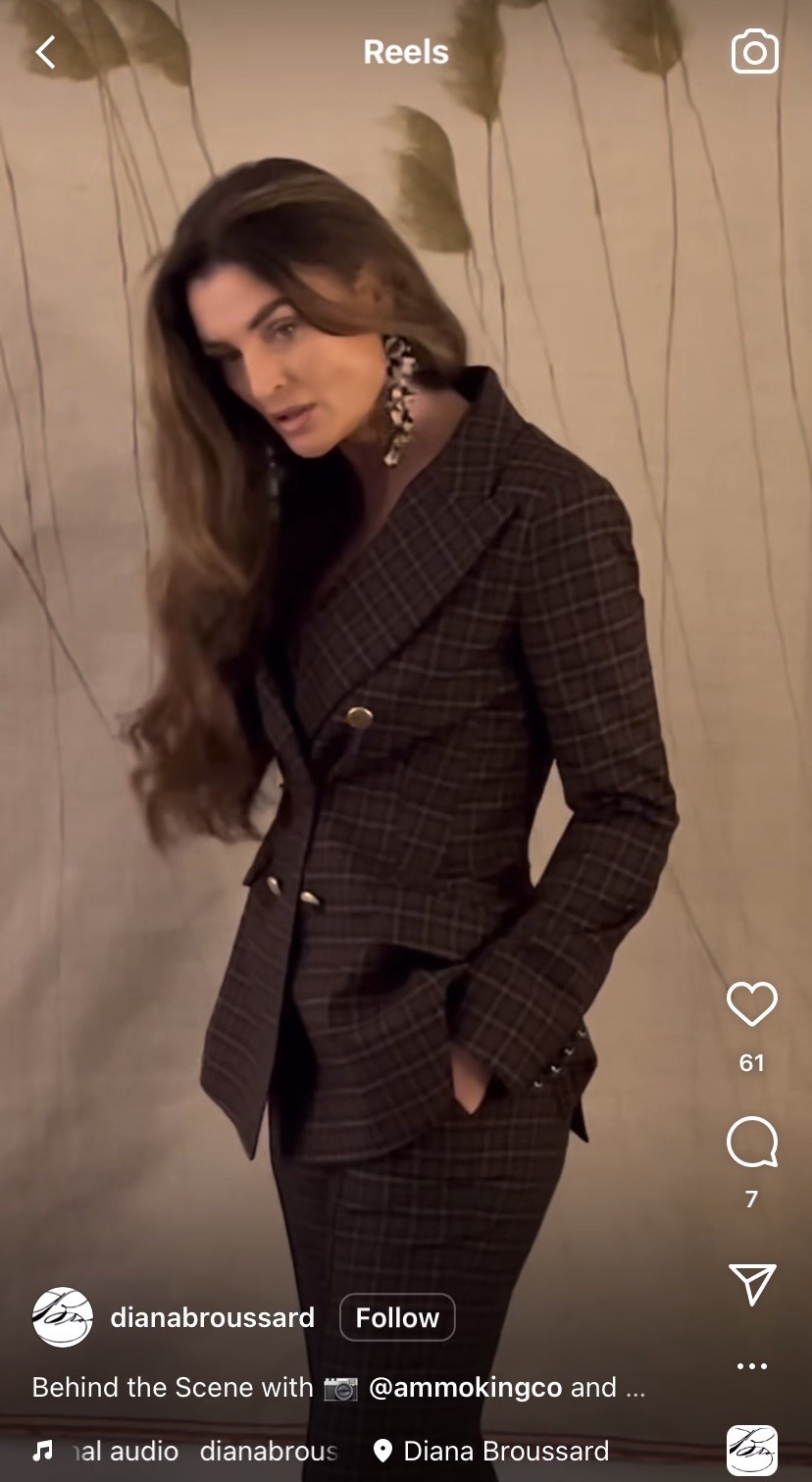
Task: Share this reel via the paper plane
Action: point(752,1284)
